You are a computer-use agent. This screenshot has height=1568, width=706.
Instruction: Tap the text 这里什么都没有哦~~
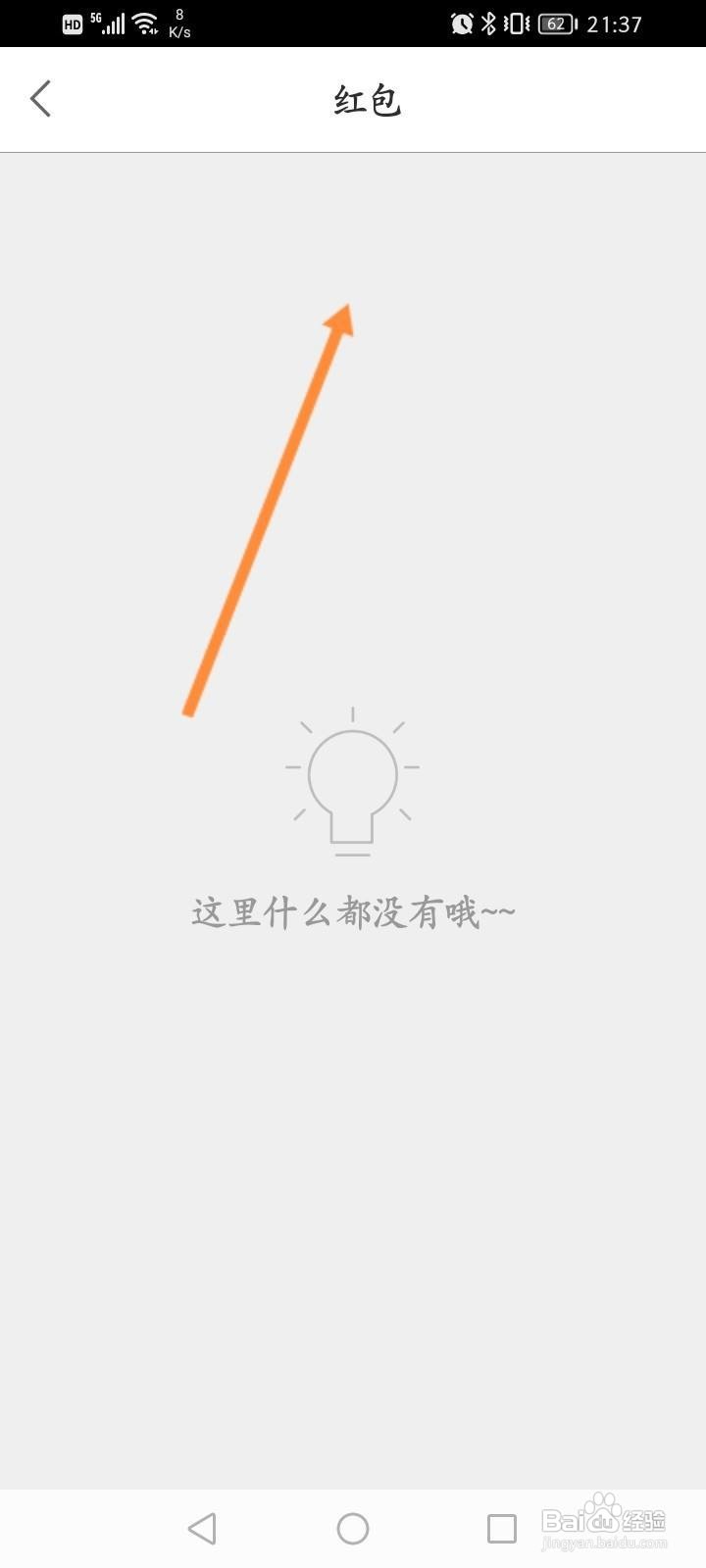[x=353, y=909]
